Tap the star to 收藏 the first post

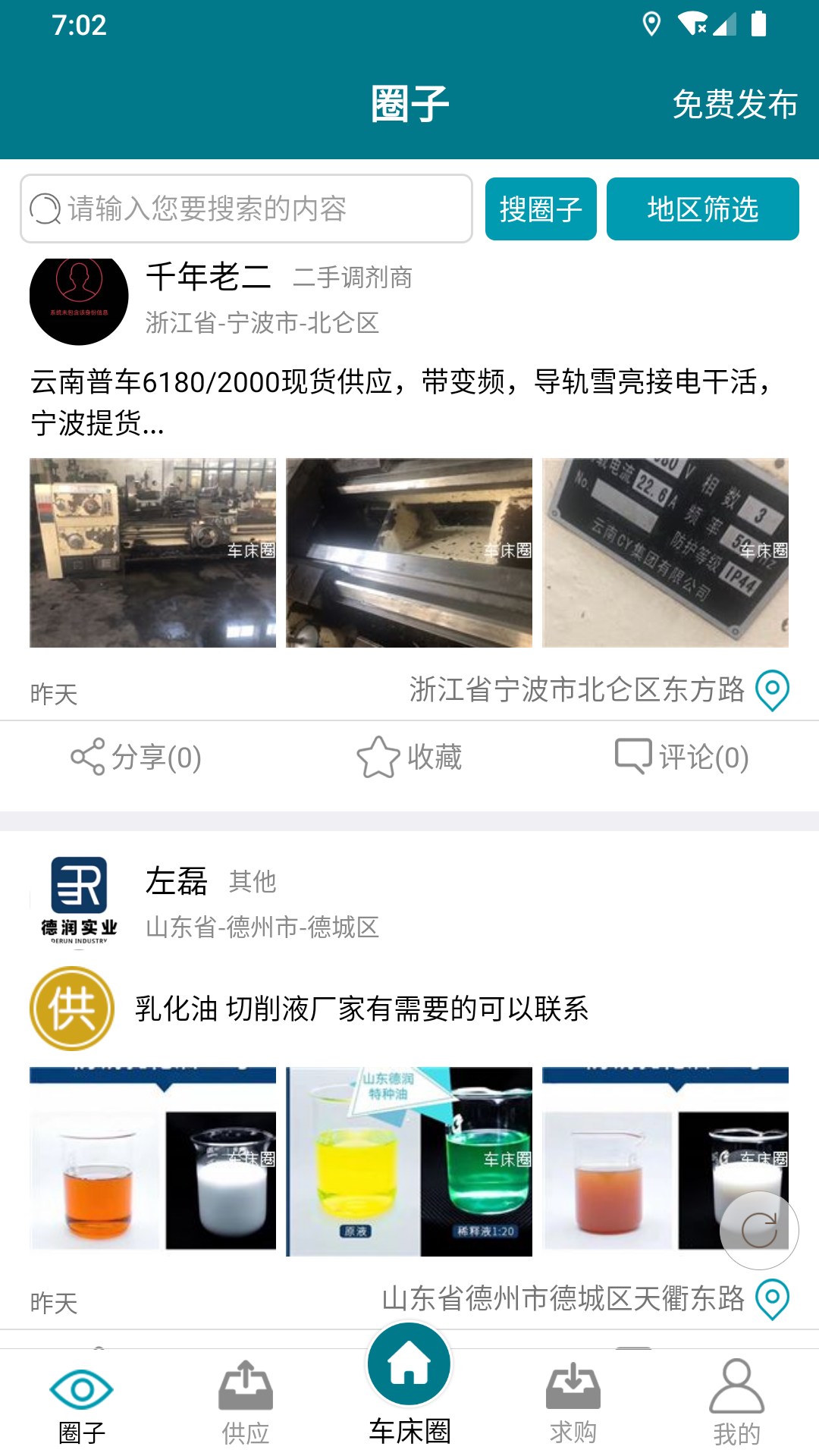[377, 755]
